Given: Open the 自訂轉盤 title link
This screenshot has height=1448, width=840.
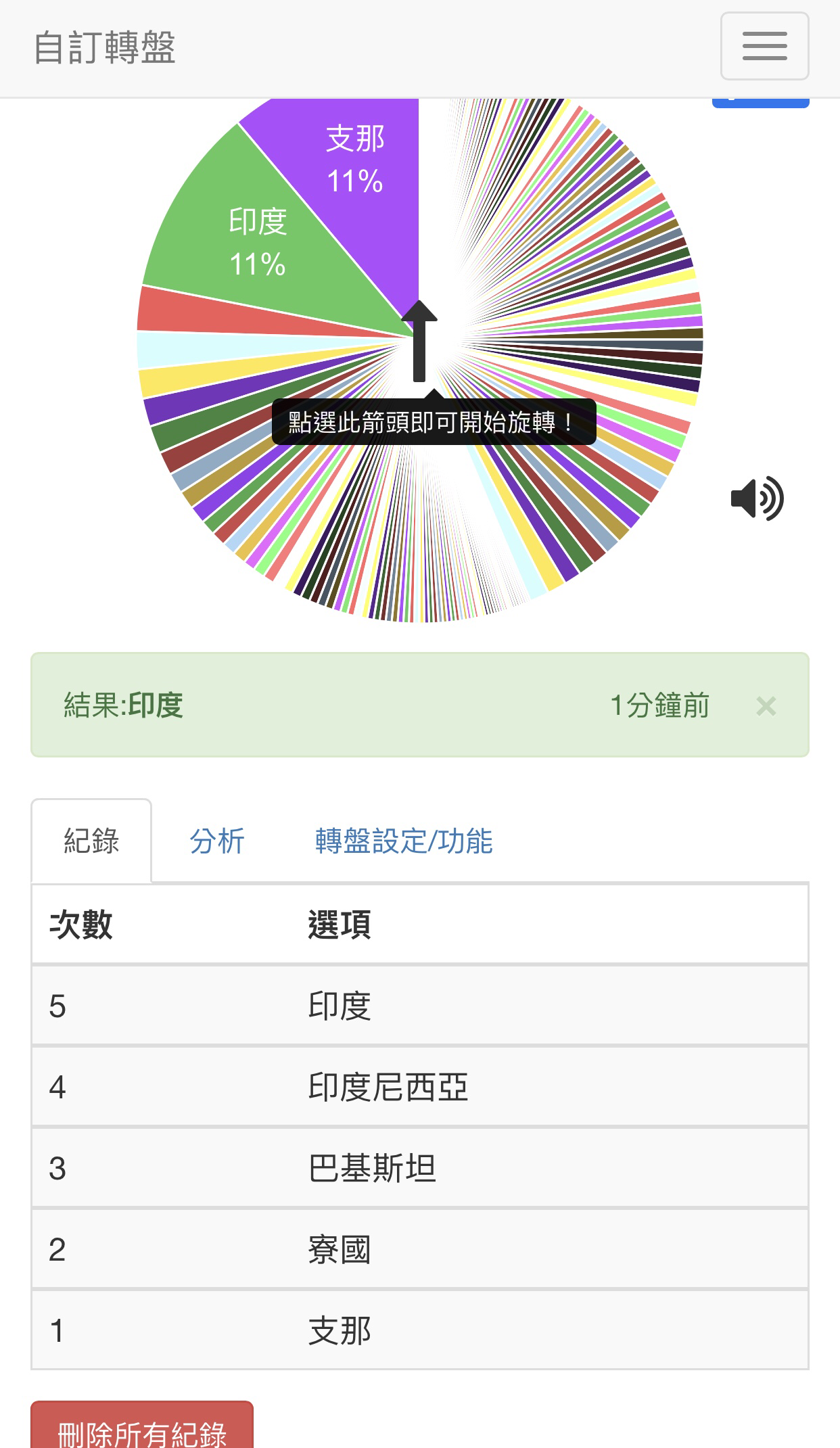Looking at the screenshot, I should click(x=105, y=47).
